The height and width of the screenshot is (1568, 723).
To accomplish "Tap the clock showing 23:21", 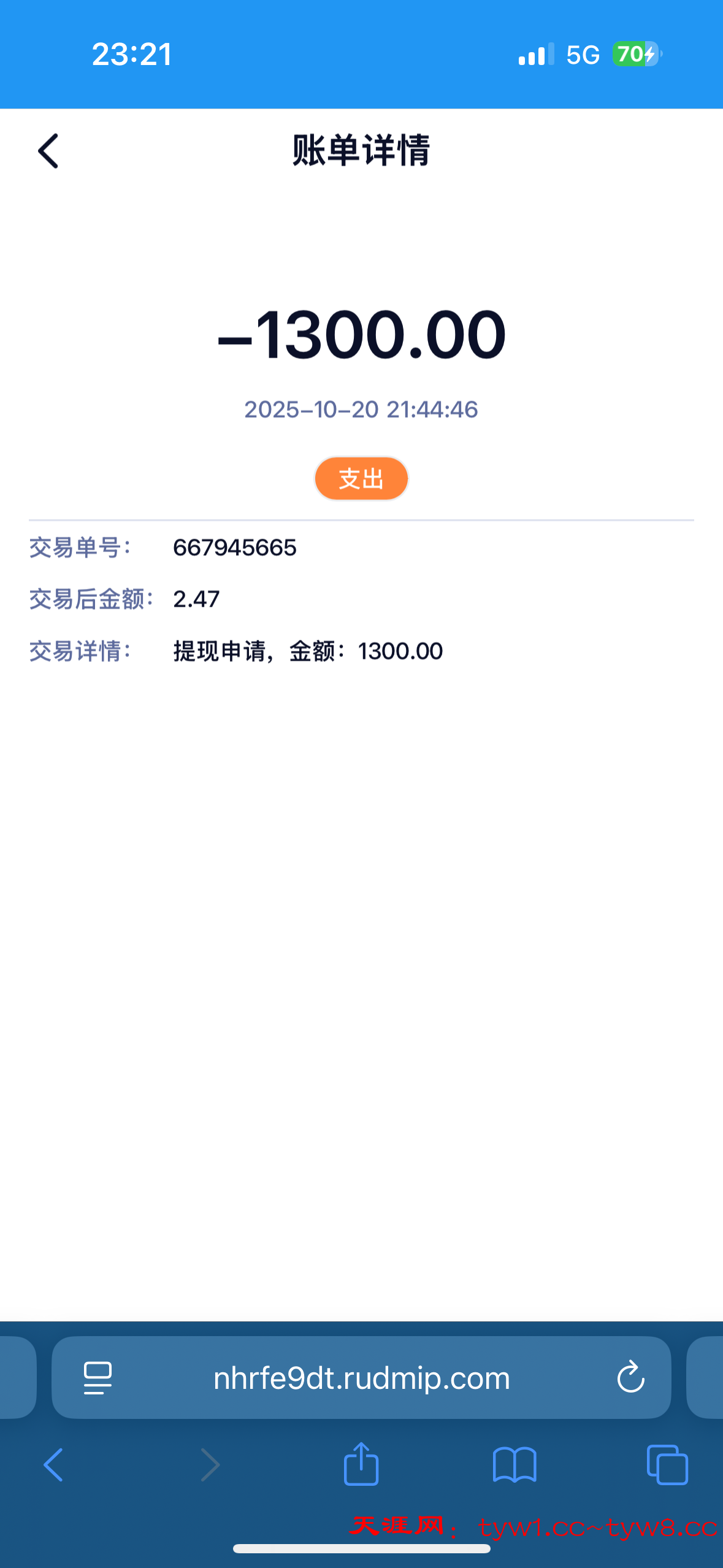I will point(131,55).
